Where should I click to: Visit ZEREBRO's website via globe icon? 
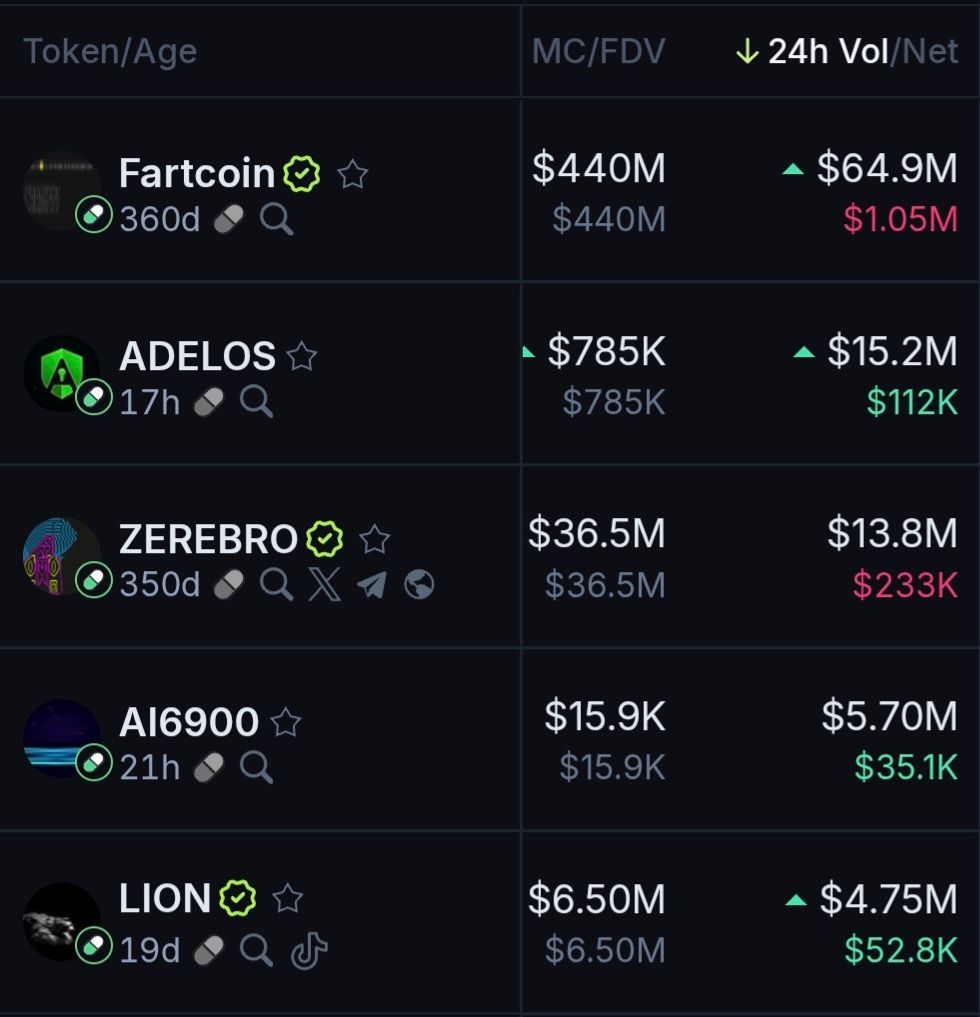[x=419, y=585]
